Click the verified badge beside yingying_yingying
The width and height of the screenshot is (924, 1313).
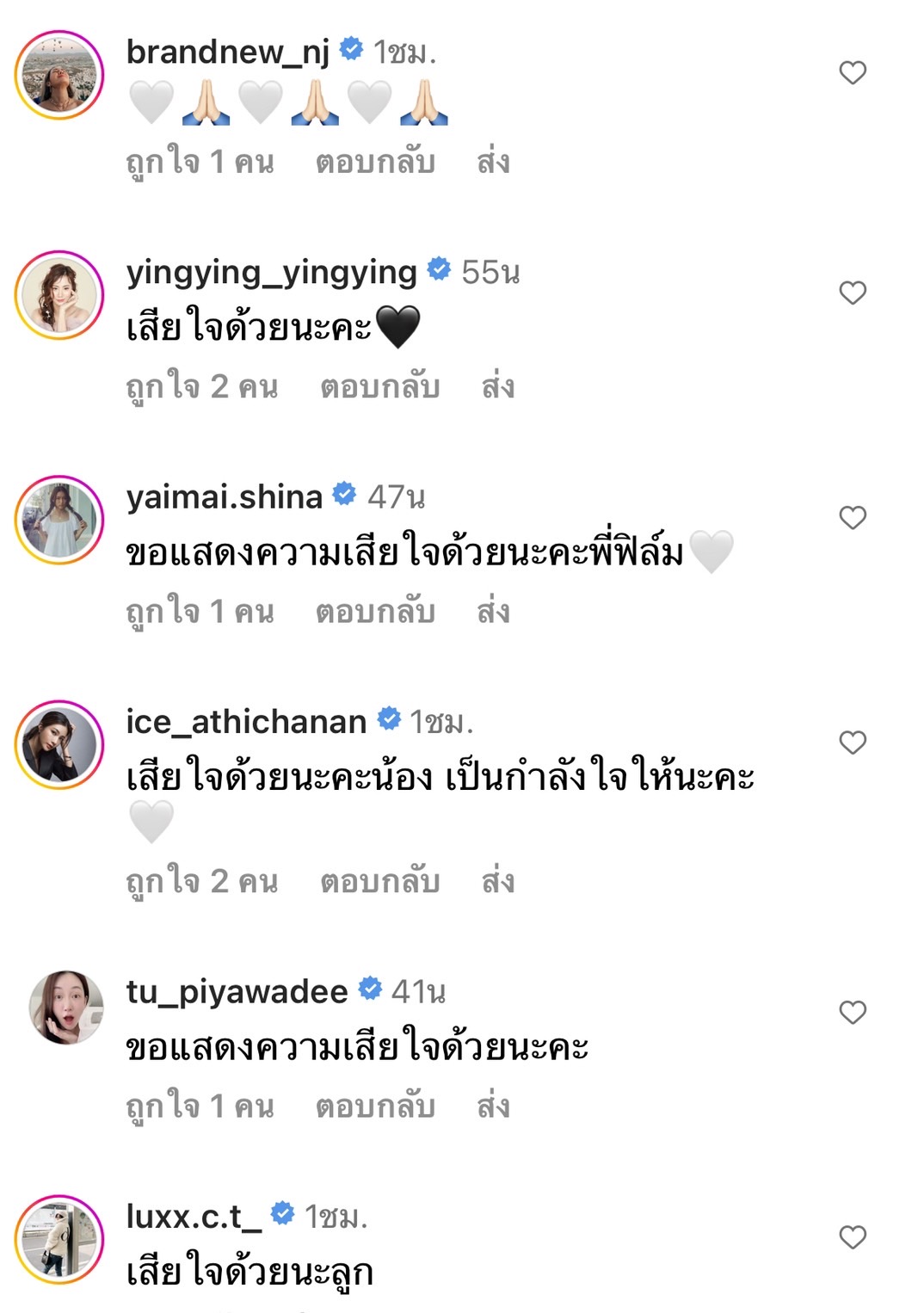[440, 269]
